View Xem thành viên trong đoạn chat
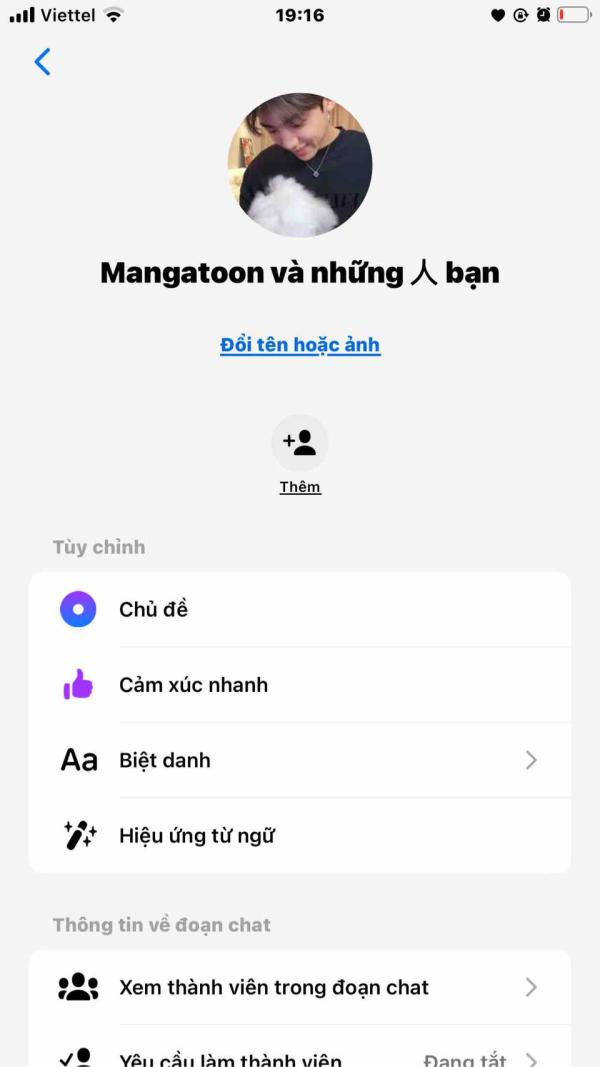Screen dimensions: 600x1067 click(x=300, y=987)
